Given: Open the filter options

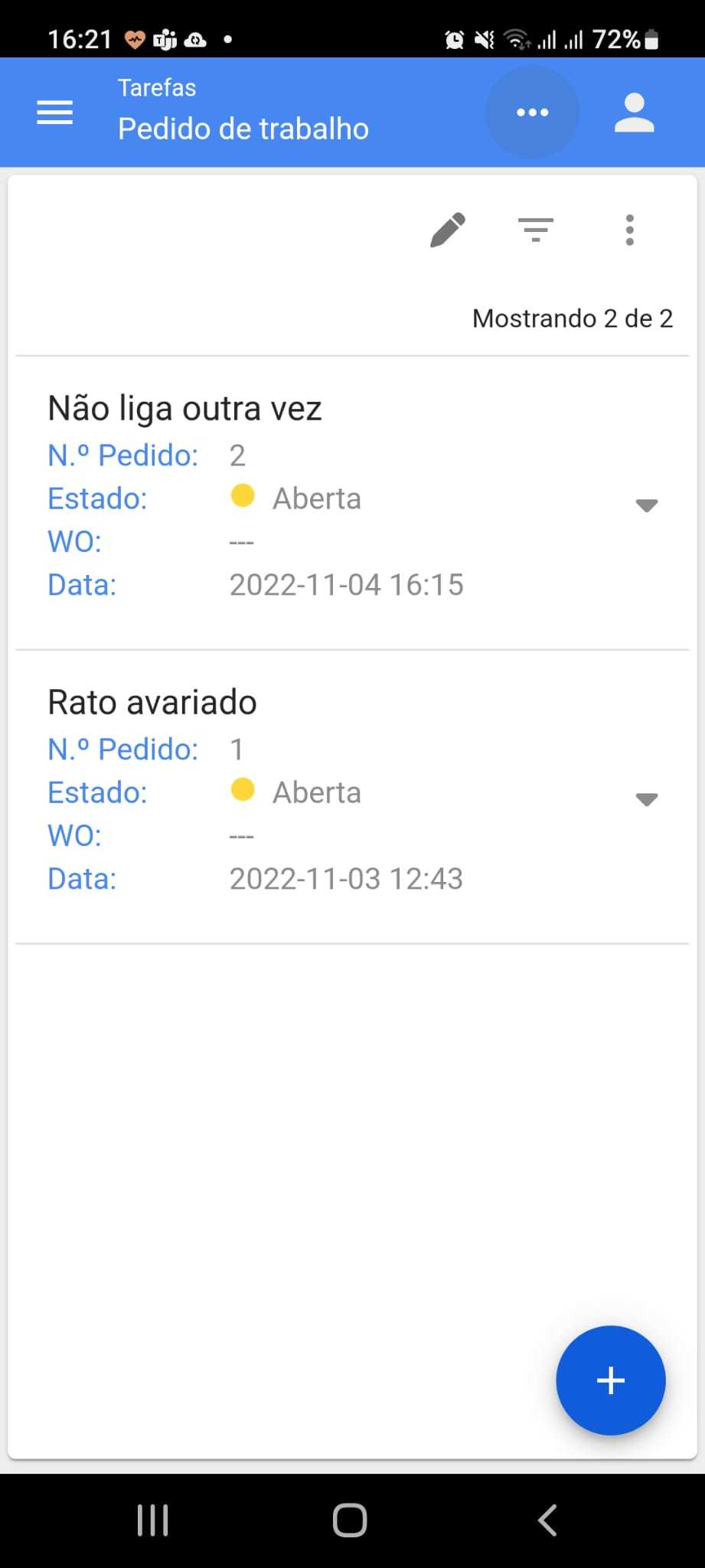Looking at the screenshot, I should 536,230.
